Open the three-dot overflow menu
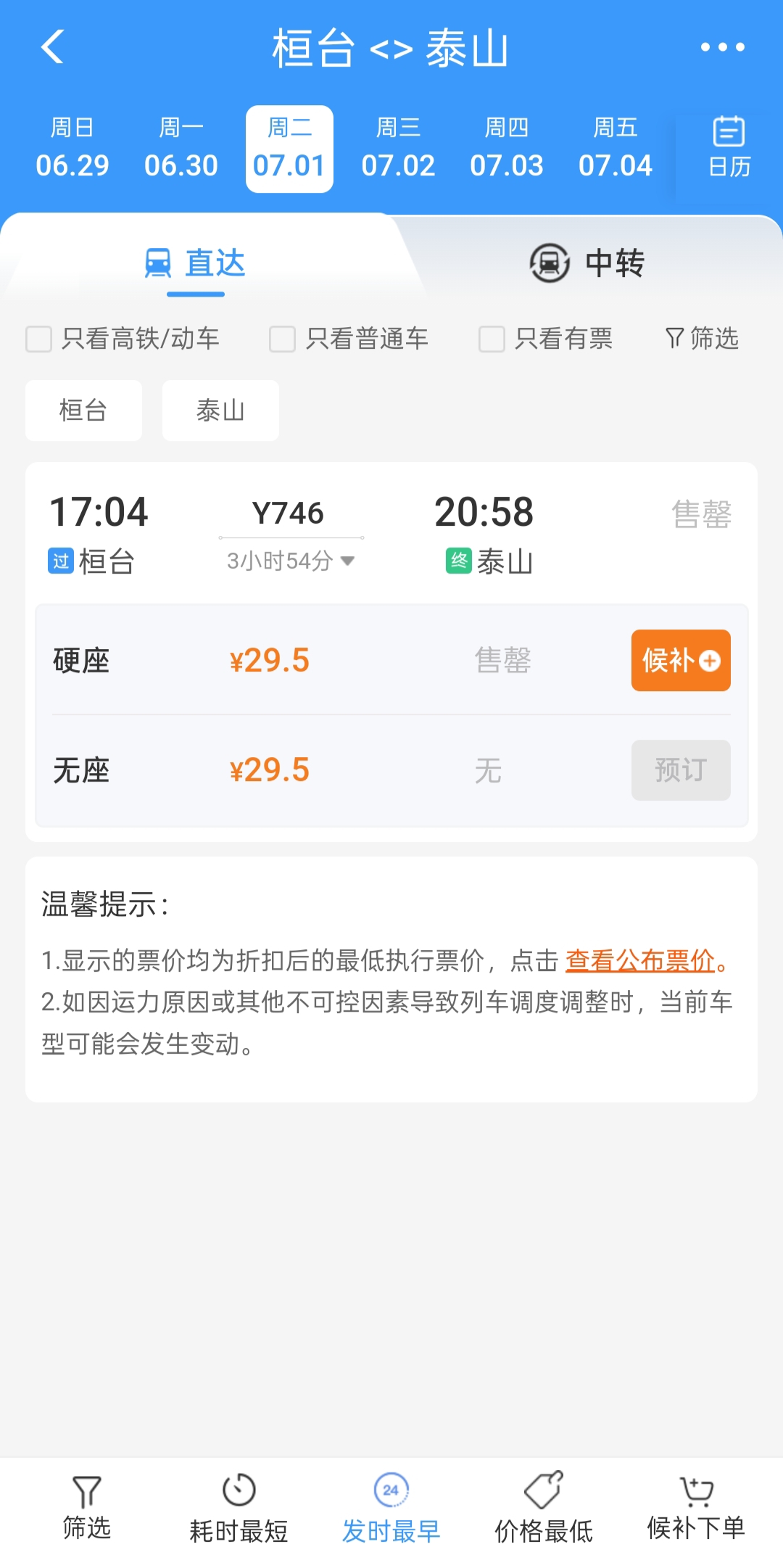The width and height of the screenshot is (783, 1568). click(x=722, y=47)
